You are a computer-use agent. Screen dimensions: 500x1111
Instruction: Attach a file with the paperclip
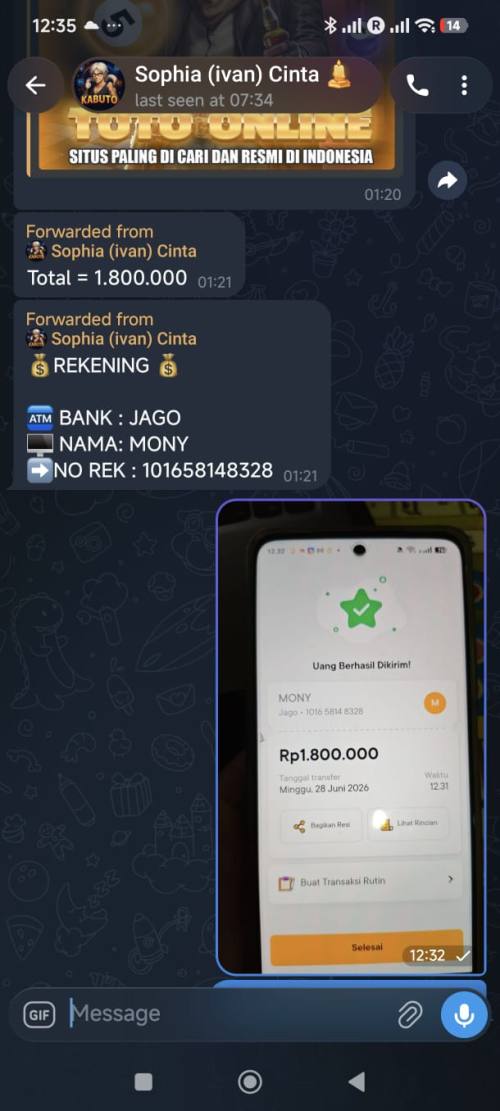coord(409,1015)
